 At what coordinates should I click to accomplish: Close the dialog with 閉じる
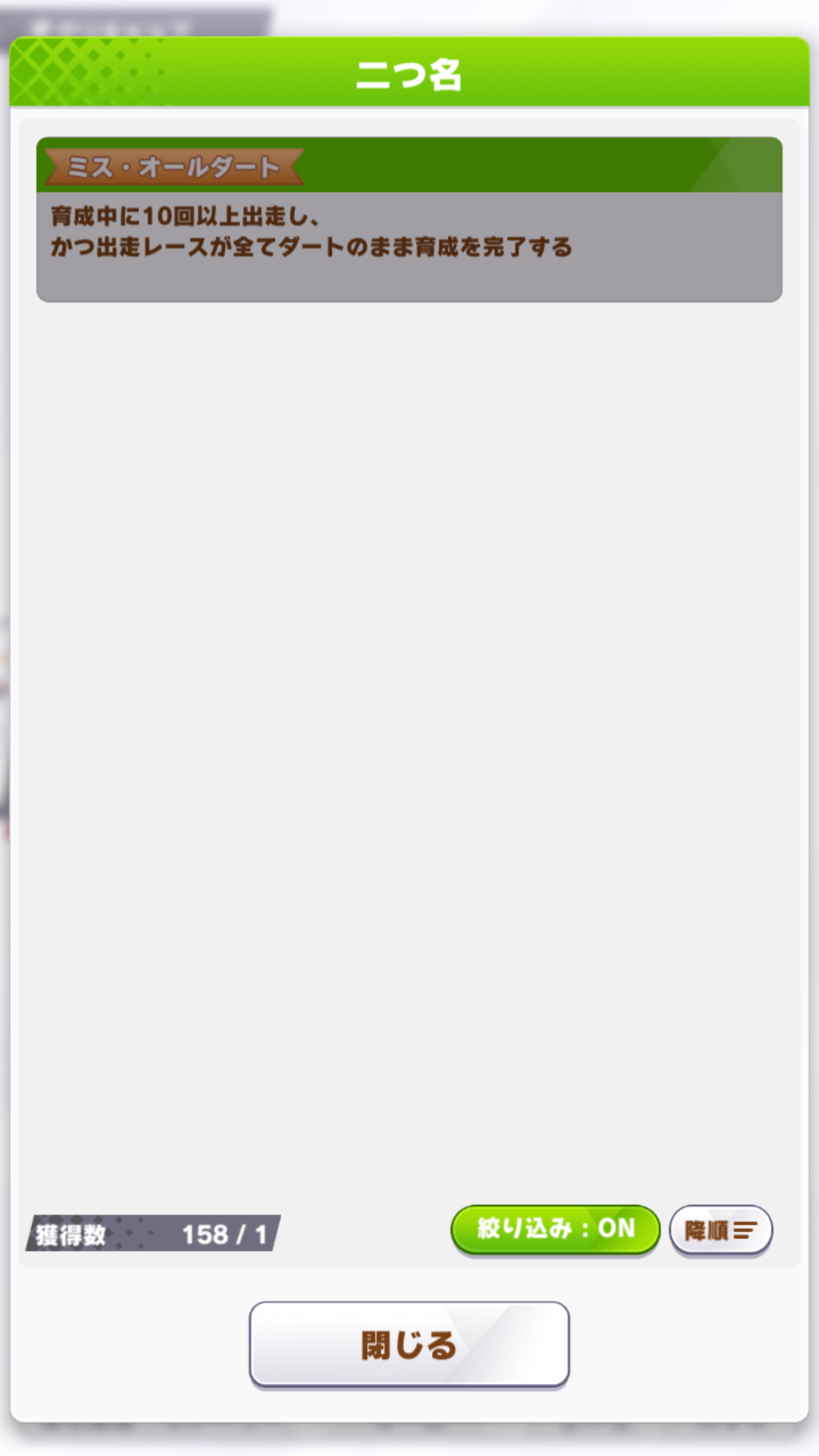pyautogui.click(x=409, y=1345)
